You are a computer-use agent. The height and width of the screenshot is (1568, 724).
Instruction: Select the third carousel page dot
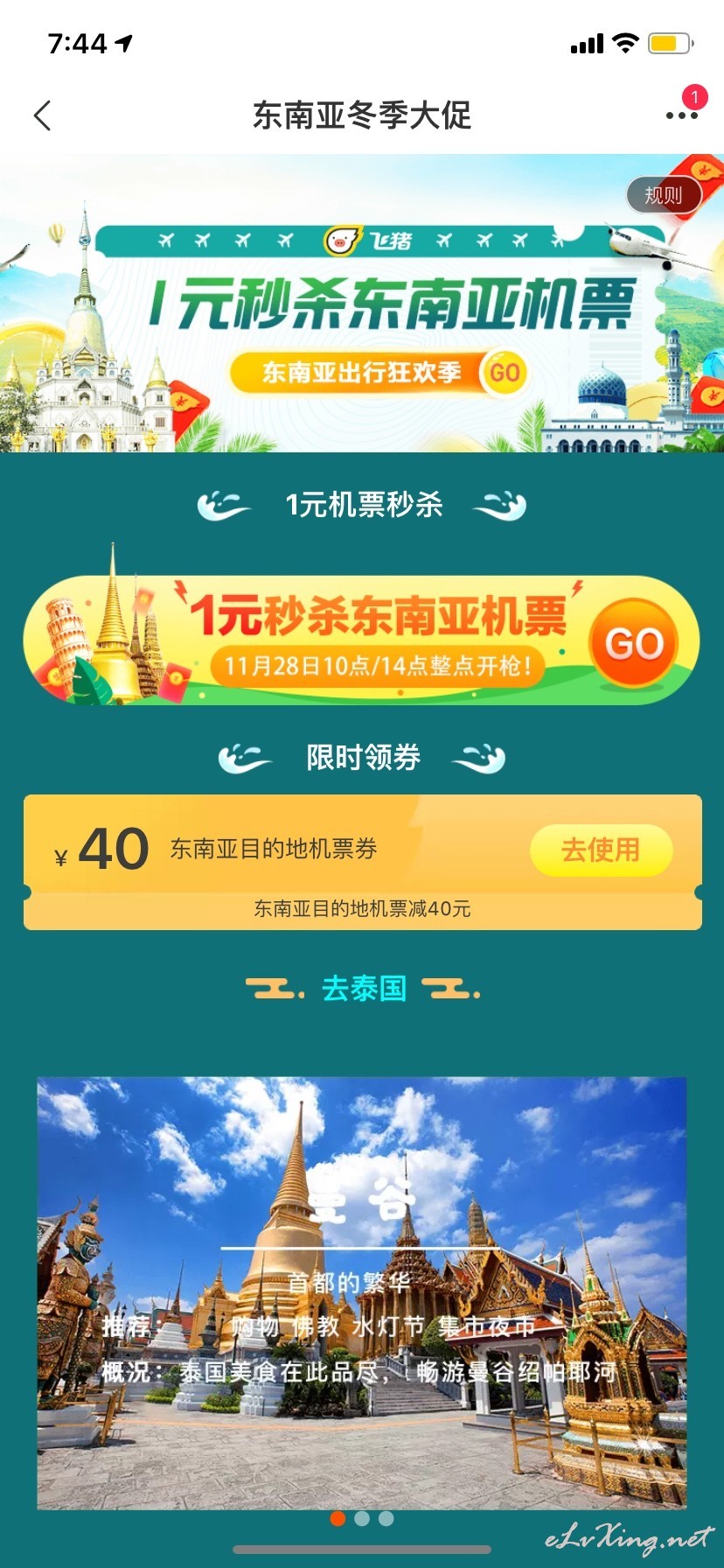(x=386, y=1518)
